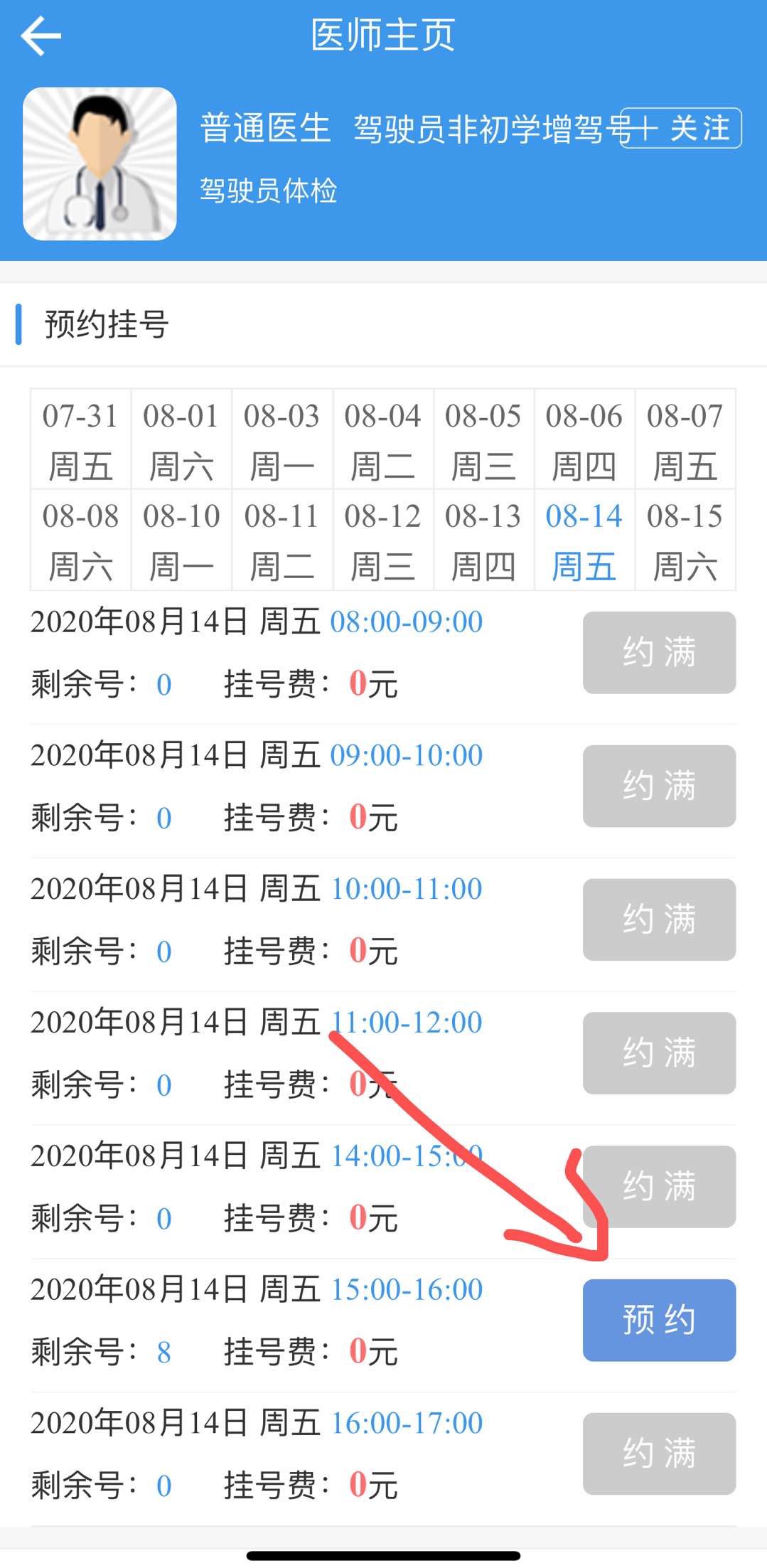Book the 15:00-16:00 slot with 预约

click(x=659, y=1320)
